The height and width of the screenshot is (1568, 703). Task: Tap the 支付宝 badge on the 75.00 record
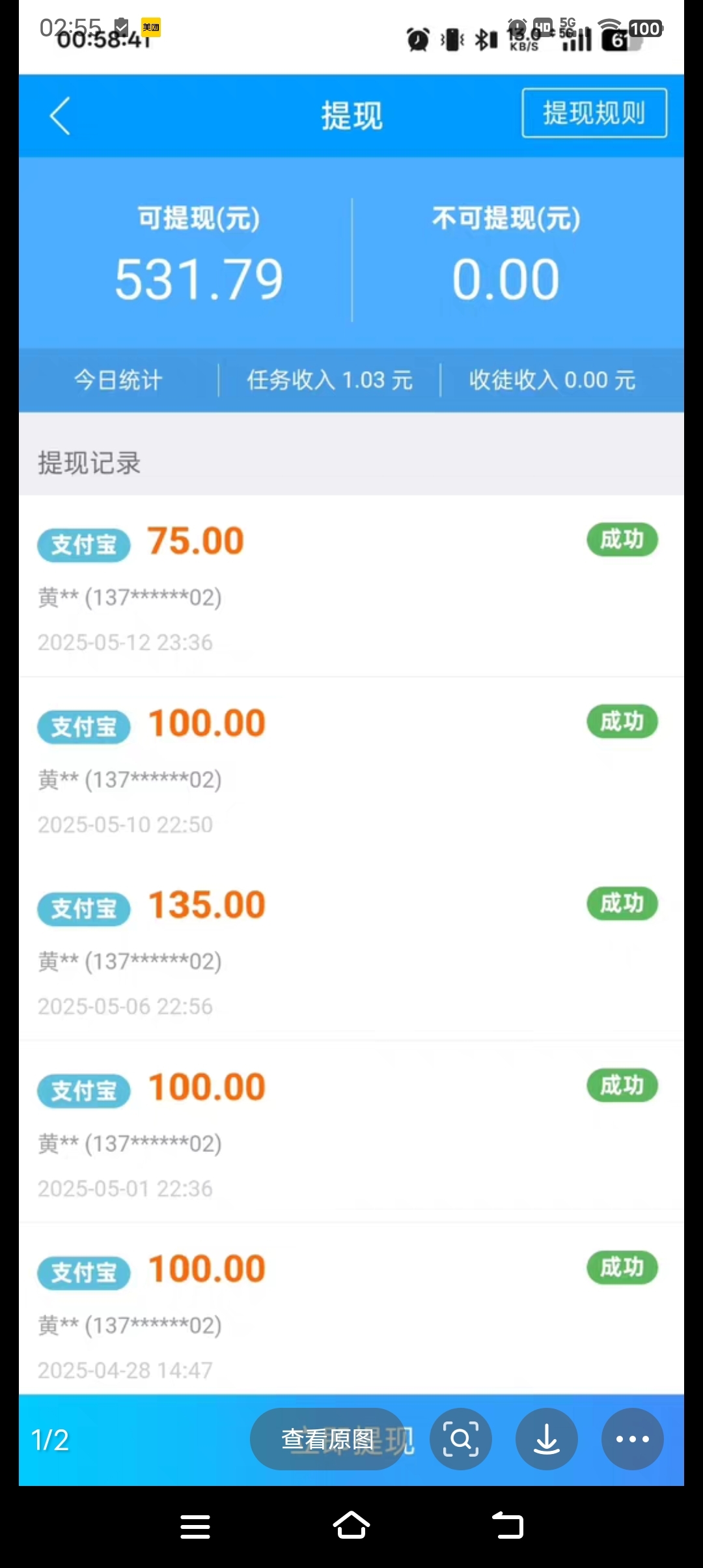(83, 545)
